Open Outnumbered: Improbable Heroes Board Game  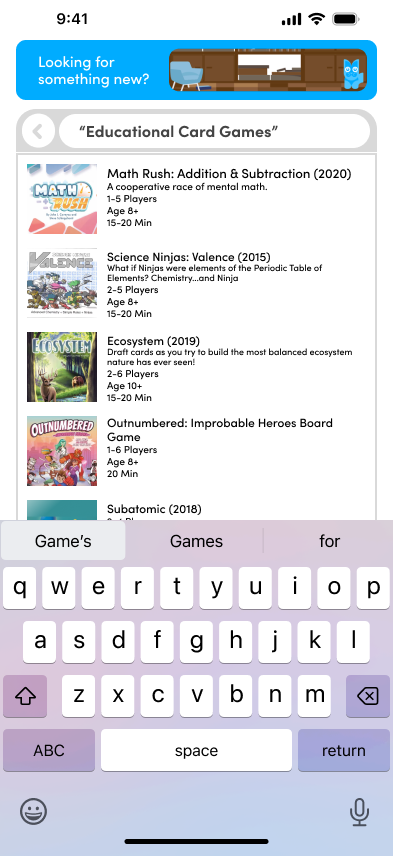click(196, 451)
